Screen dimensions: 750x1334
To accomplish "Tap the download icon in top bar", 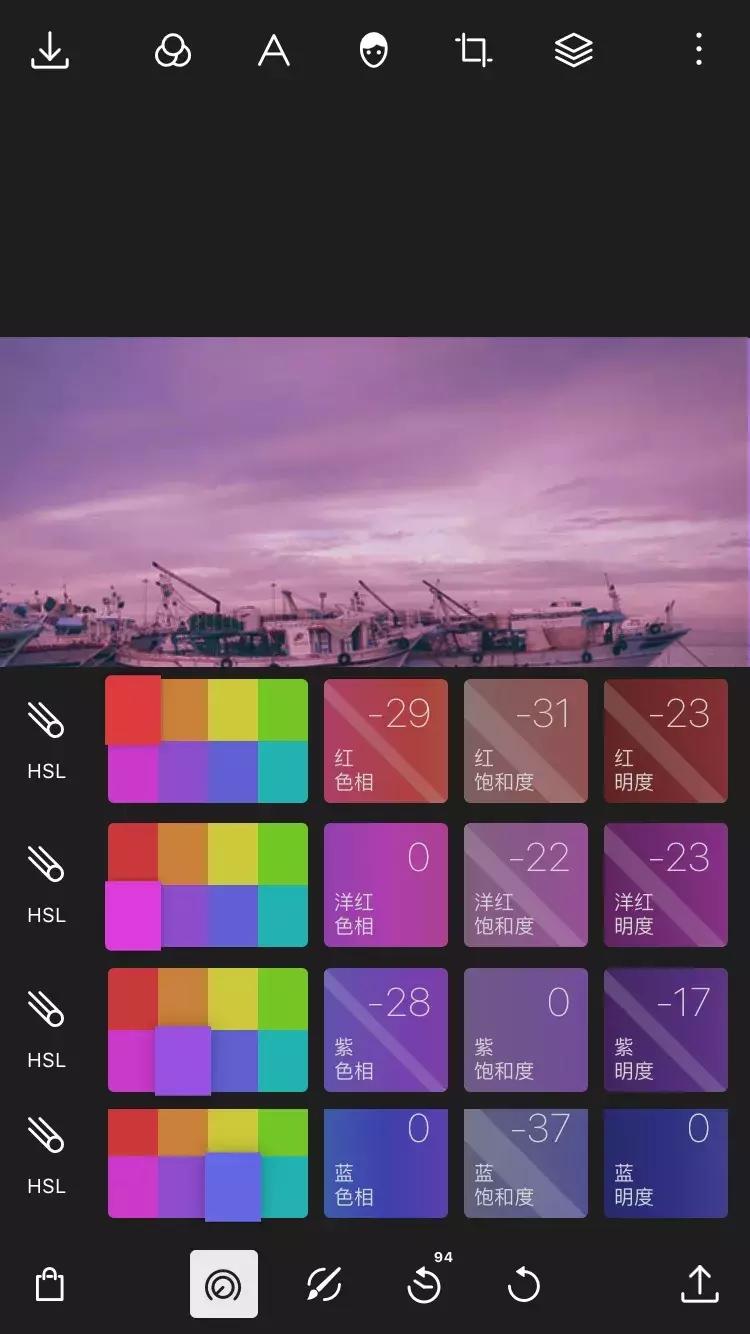I will click(x=49, y=51).
